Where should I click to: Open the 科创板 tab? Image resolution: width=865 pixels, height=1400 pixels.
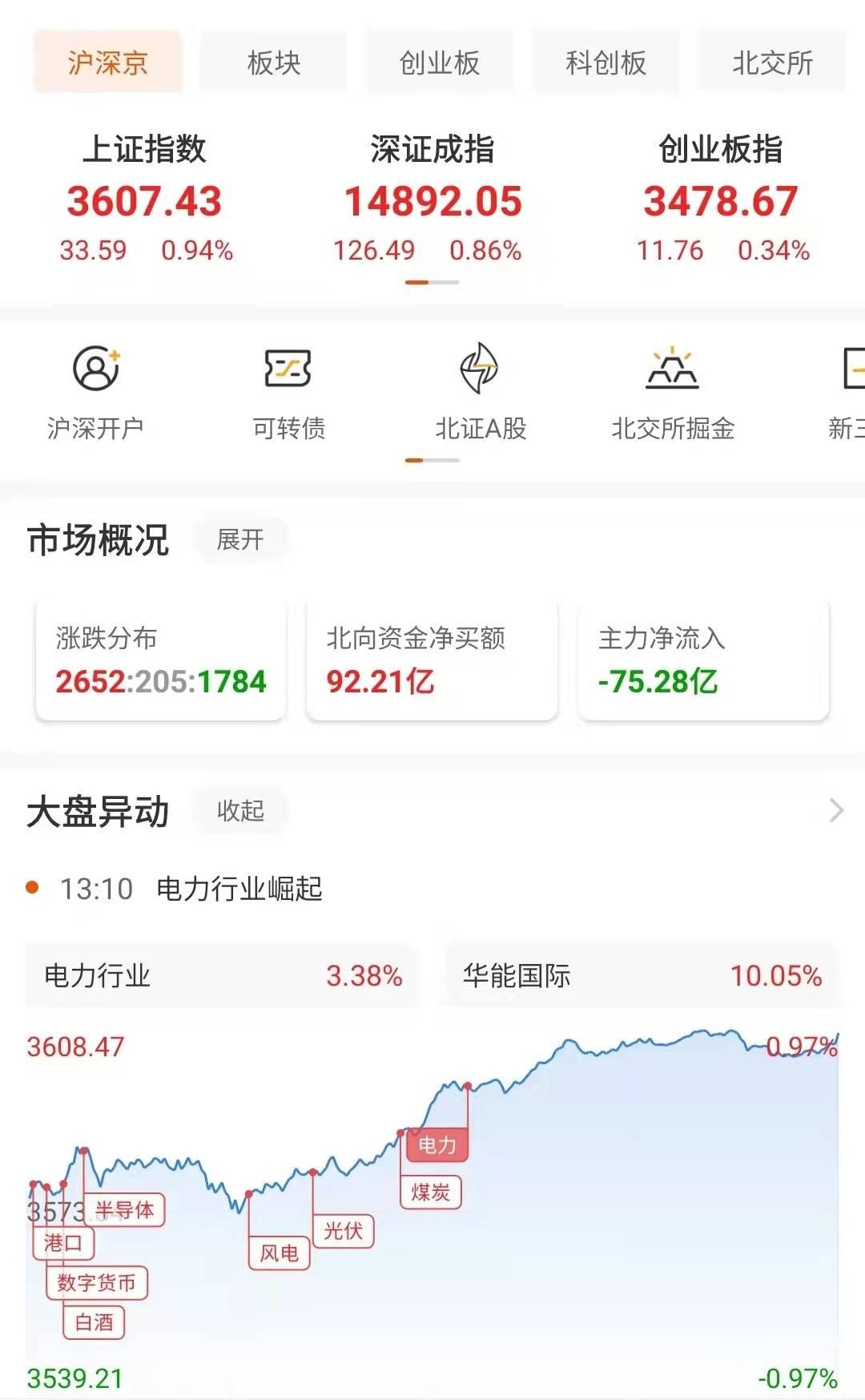click(x=606, y=62)
